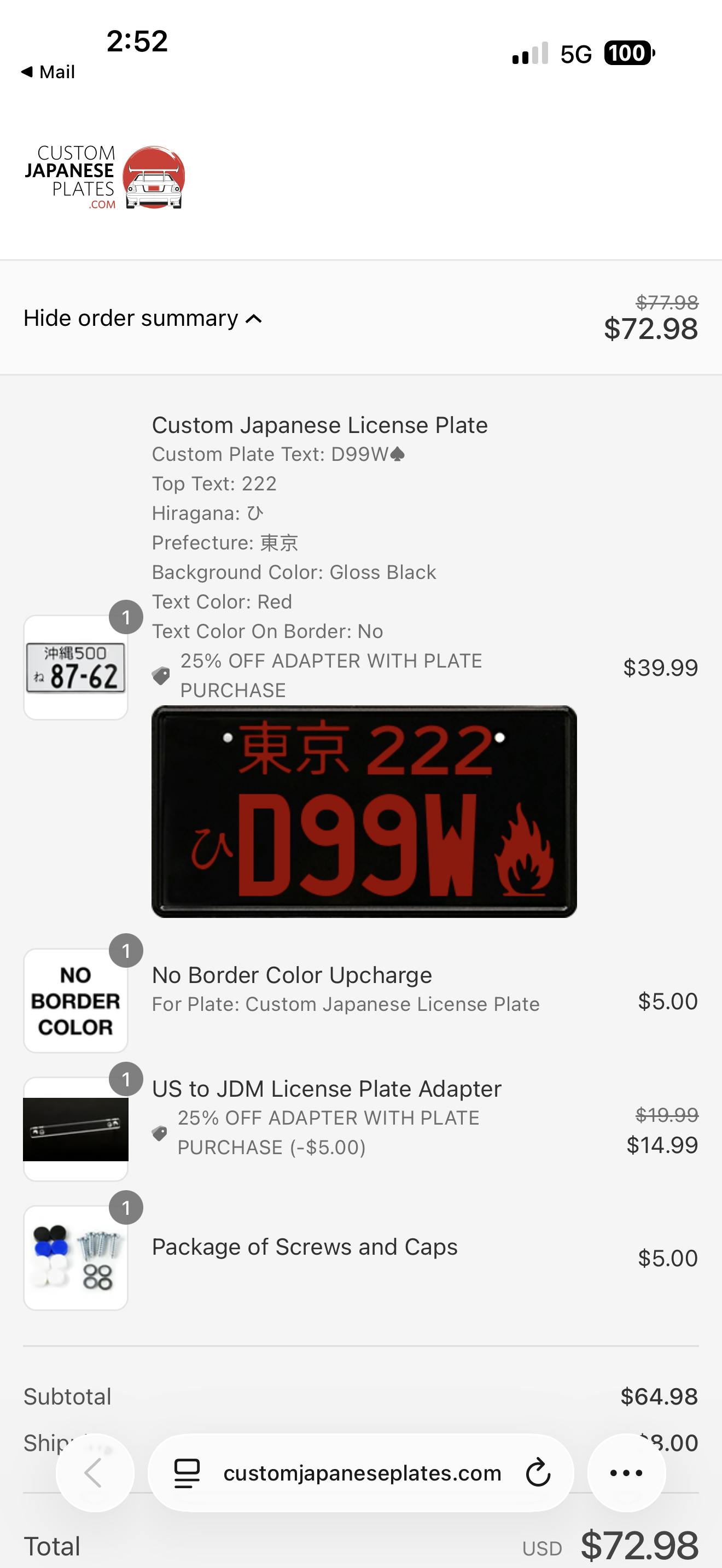Open the page settings icon in address bar
Viewport: 722px width, 1568px height.
point(187,1473)
